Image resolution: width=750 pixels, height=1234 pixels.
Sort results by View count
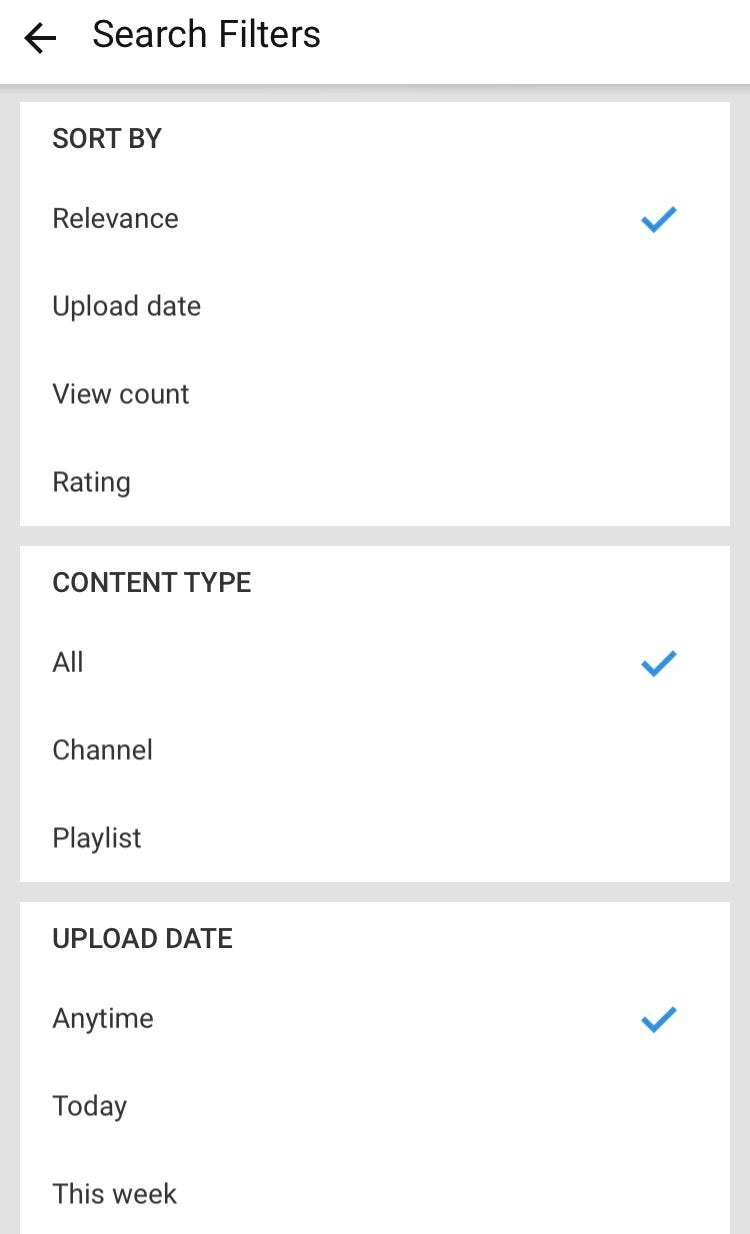point(375,394)
